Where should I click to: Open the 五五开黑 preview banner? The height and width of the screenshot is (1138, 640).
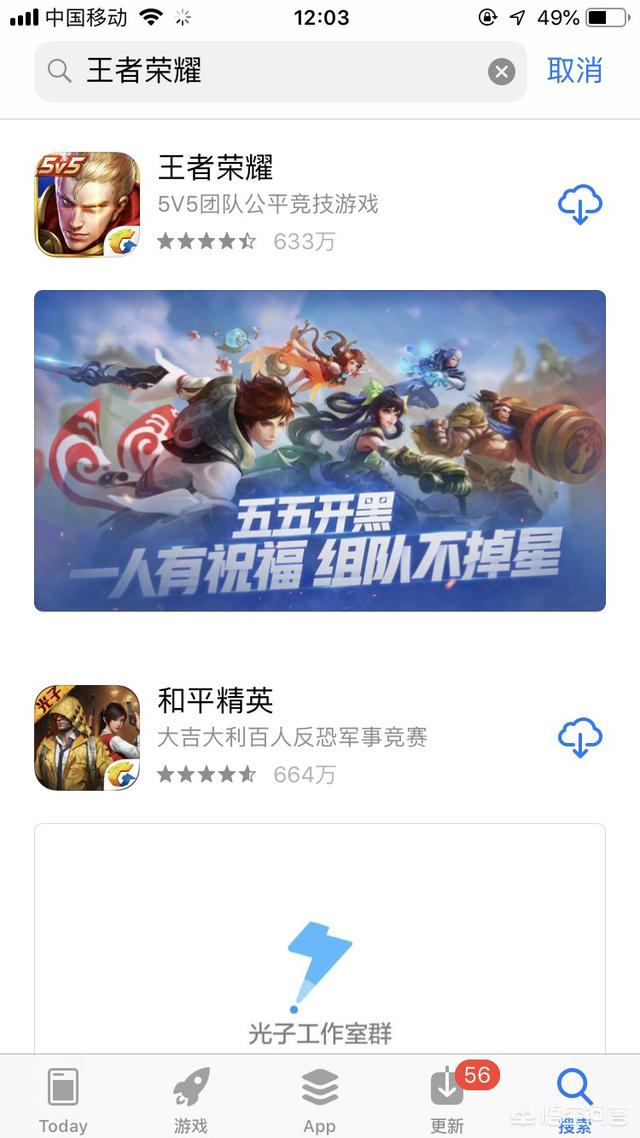(320, 450)
